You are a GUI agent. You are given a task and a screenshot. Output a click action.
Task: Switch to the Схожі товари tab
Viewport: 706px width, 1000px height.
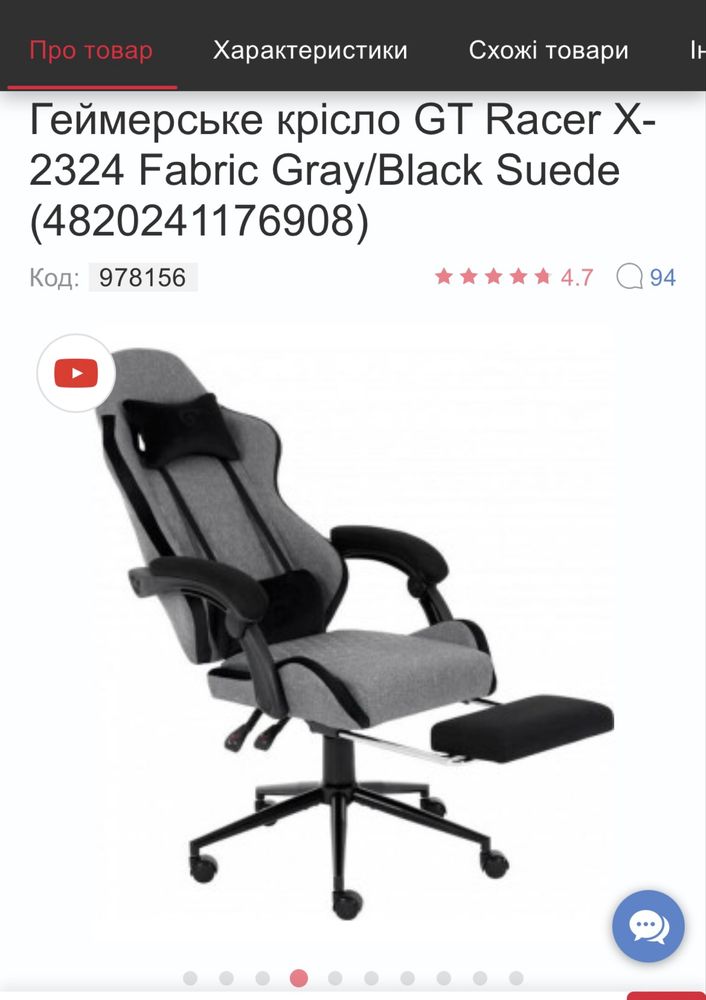tap(548, 50)
